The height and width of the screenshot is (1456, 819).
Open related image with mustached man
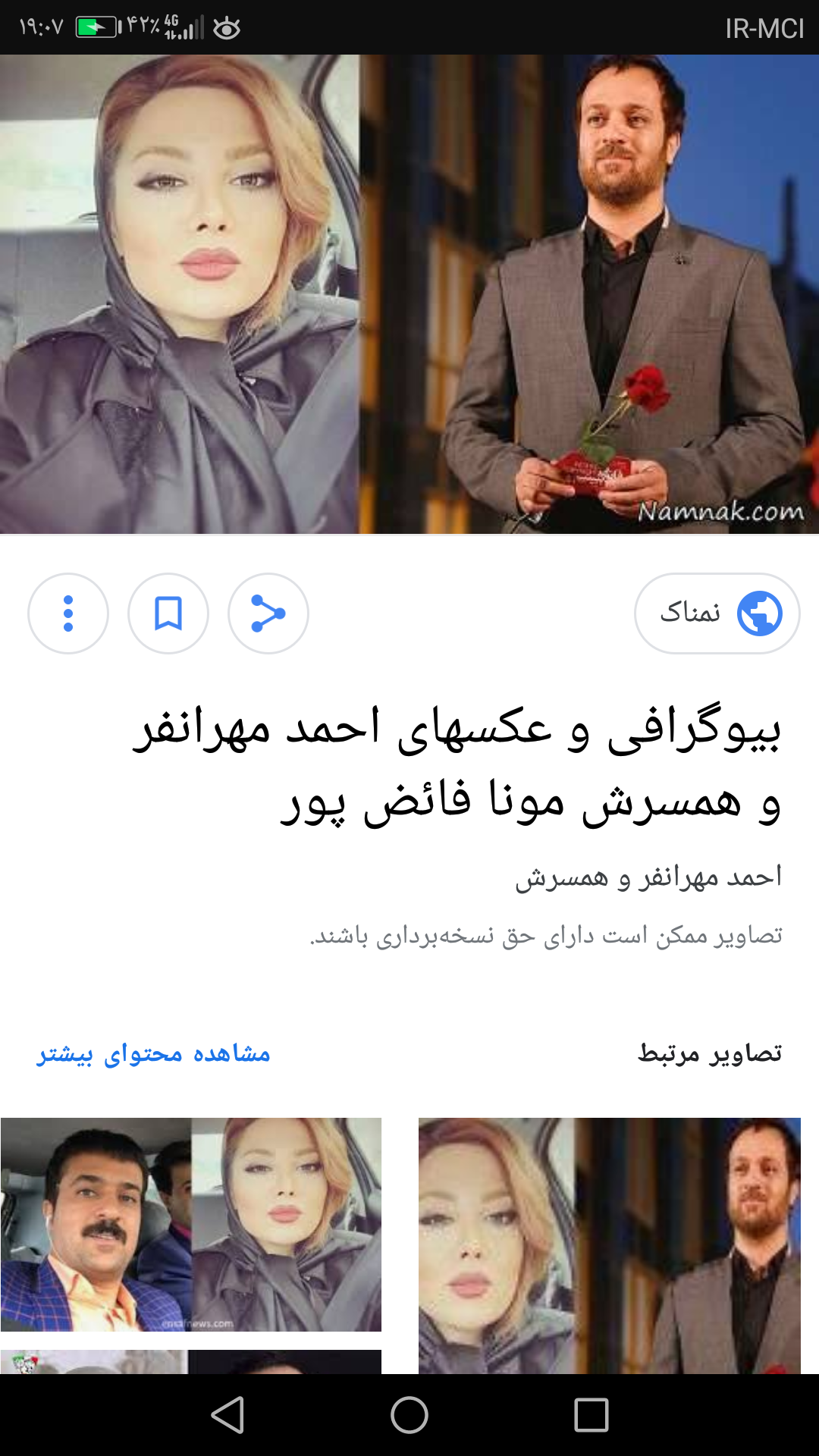[x=191, y=1224]
